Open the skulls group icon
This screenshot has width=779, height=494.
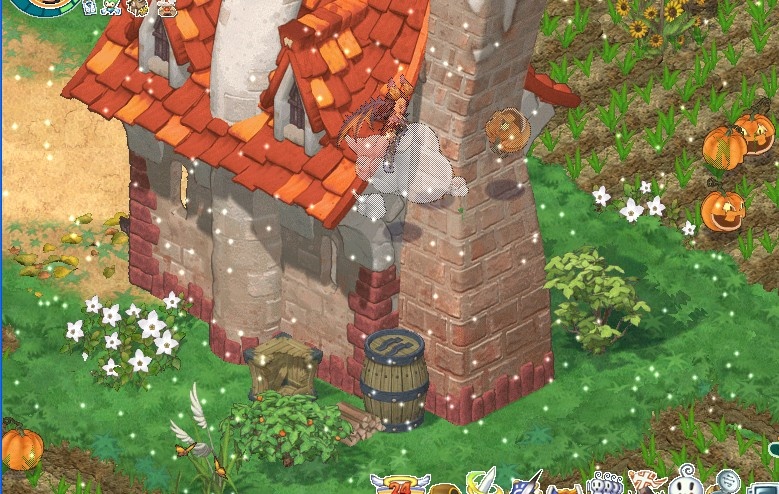pos(607,483)
